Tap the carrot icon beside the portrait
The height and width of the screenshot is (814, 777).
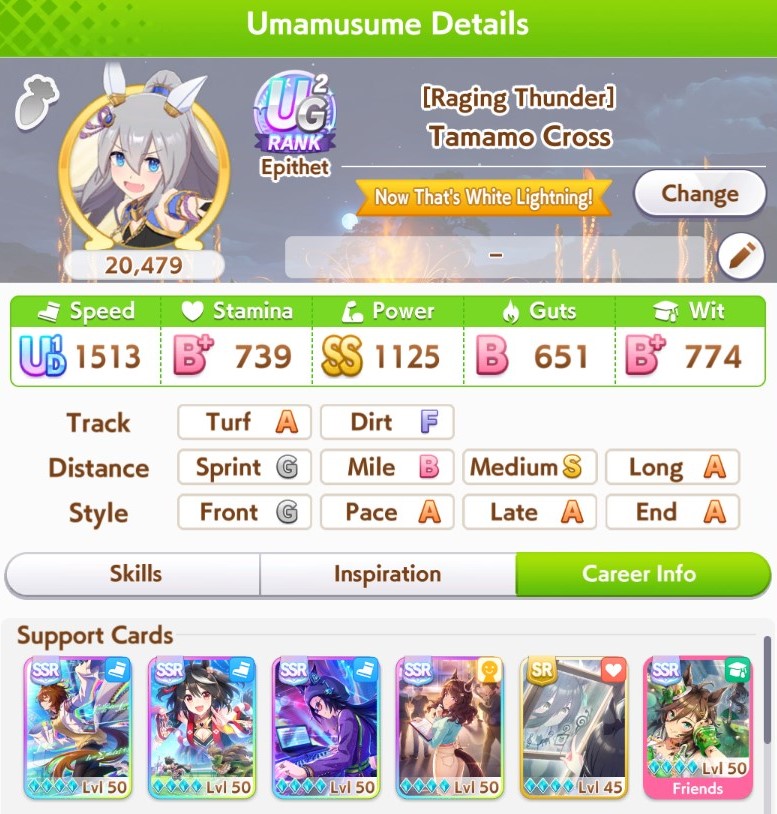(36, 101)
